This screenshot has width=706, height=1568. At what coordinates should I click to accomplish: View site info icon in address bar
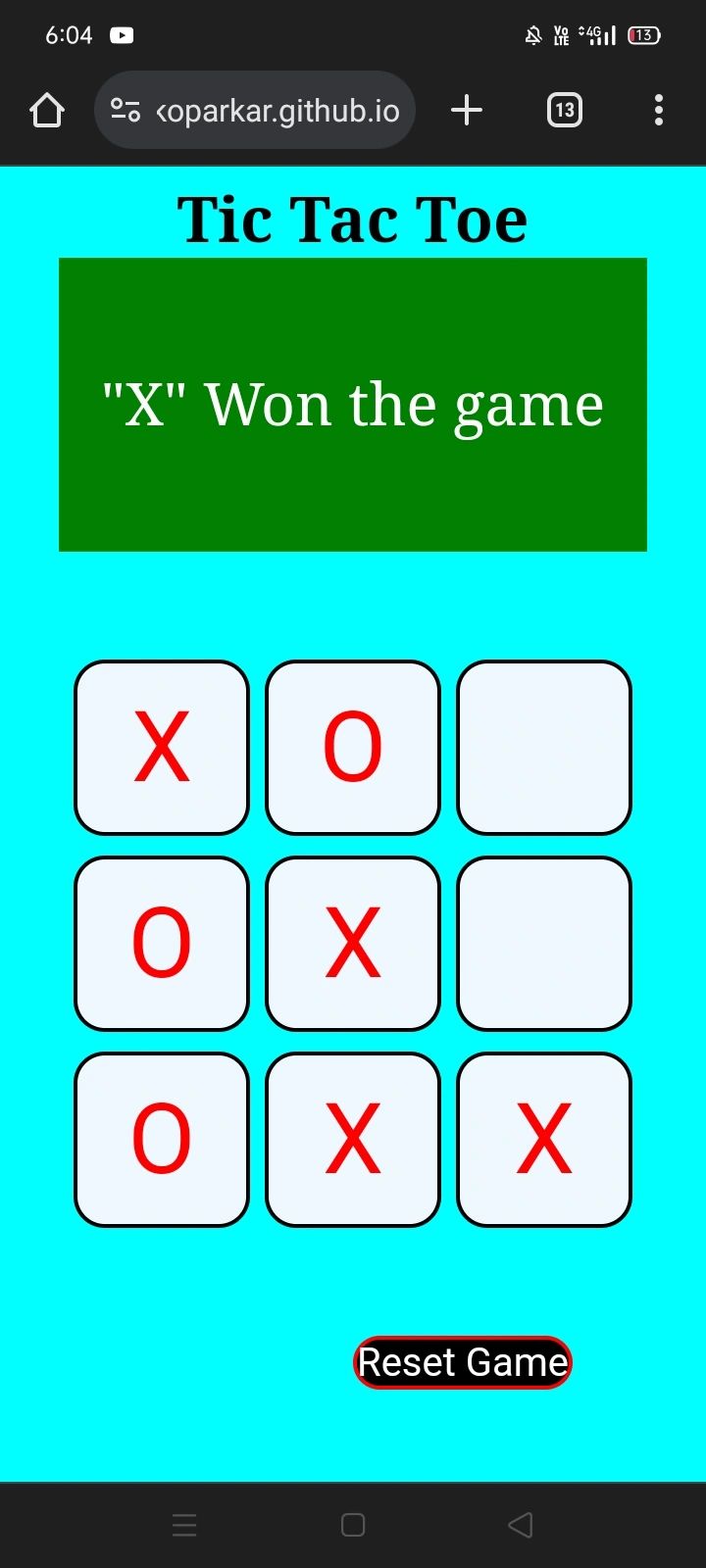click(x=126, y=110)
